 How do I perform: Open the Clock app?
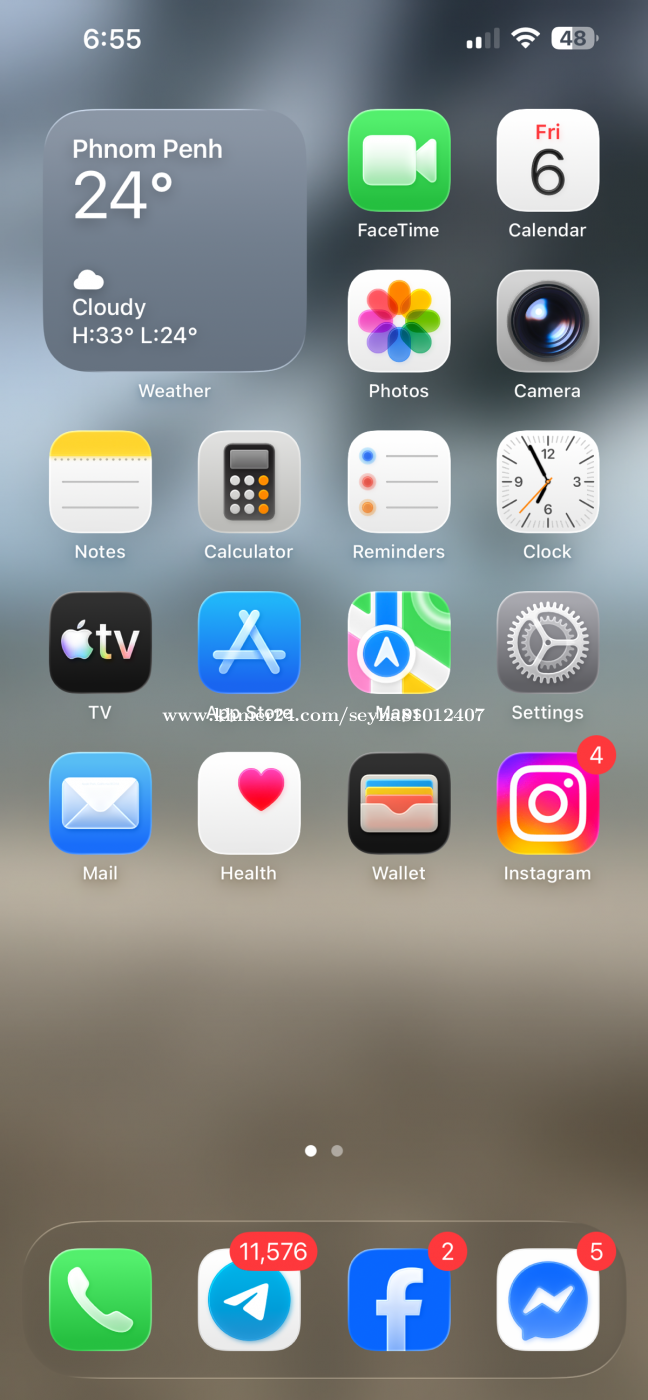coord(547,482)
